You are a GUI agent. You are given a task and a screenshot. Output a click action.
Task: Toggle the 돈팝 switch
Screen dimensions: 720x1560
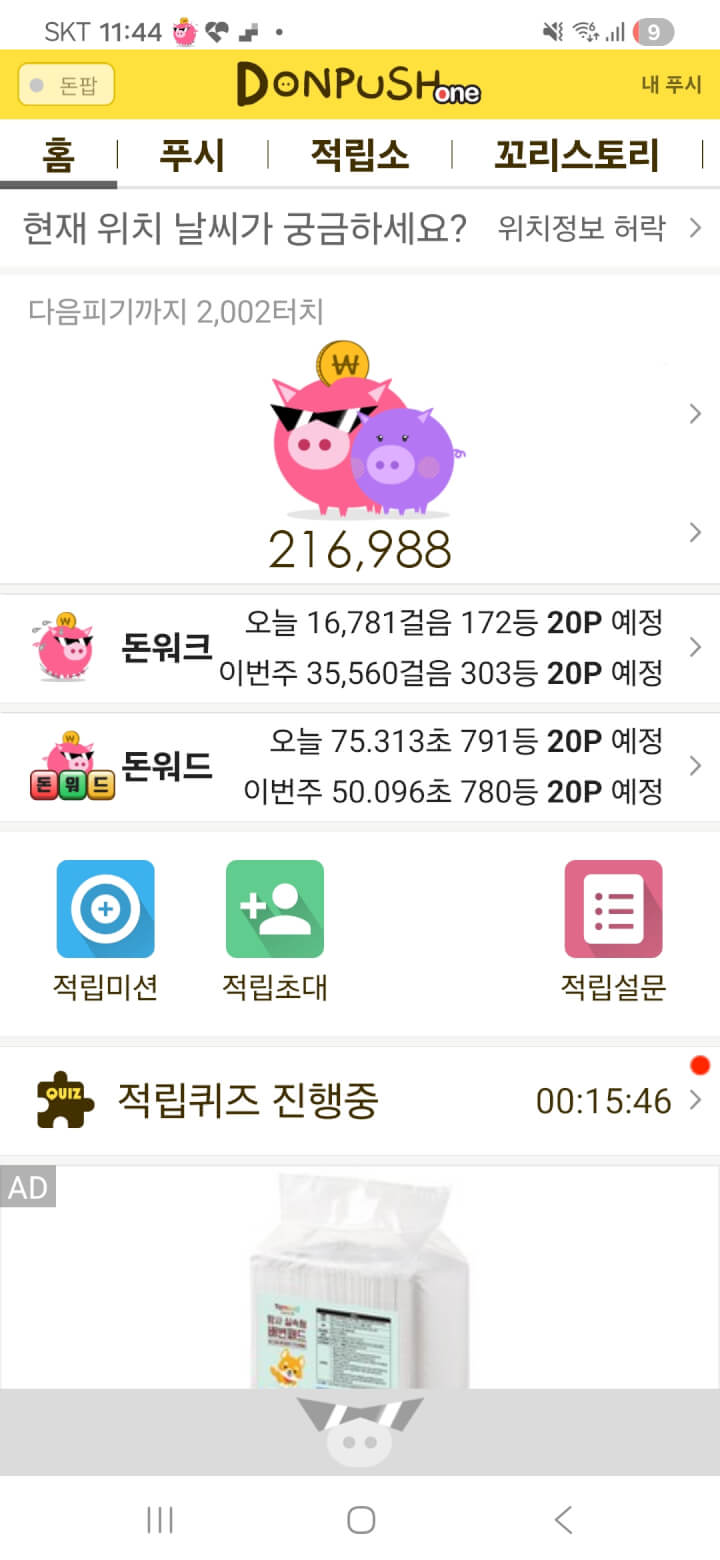[x=66, y=85]
